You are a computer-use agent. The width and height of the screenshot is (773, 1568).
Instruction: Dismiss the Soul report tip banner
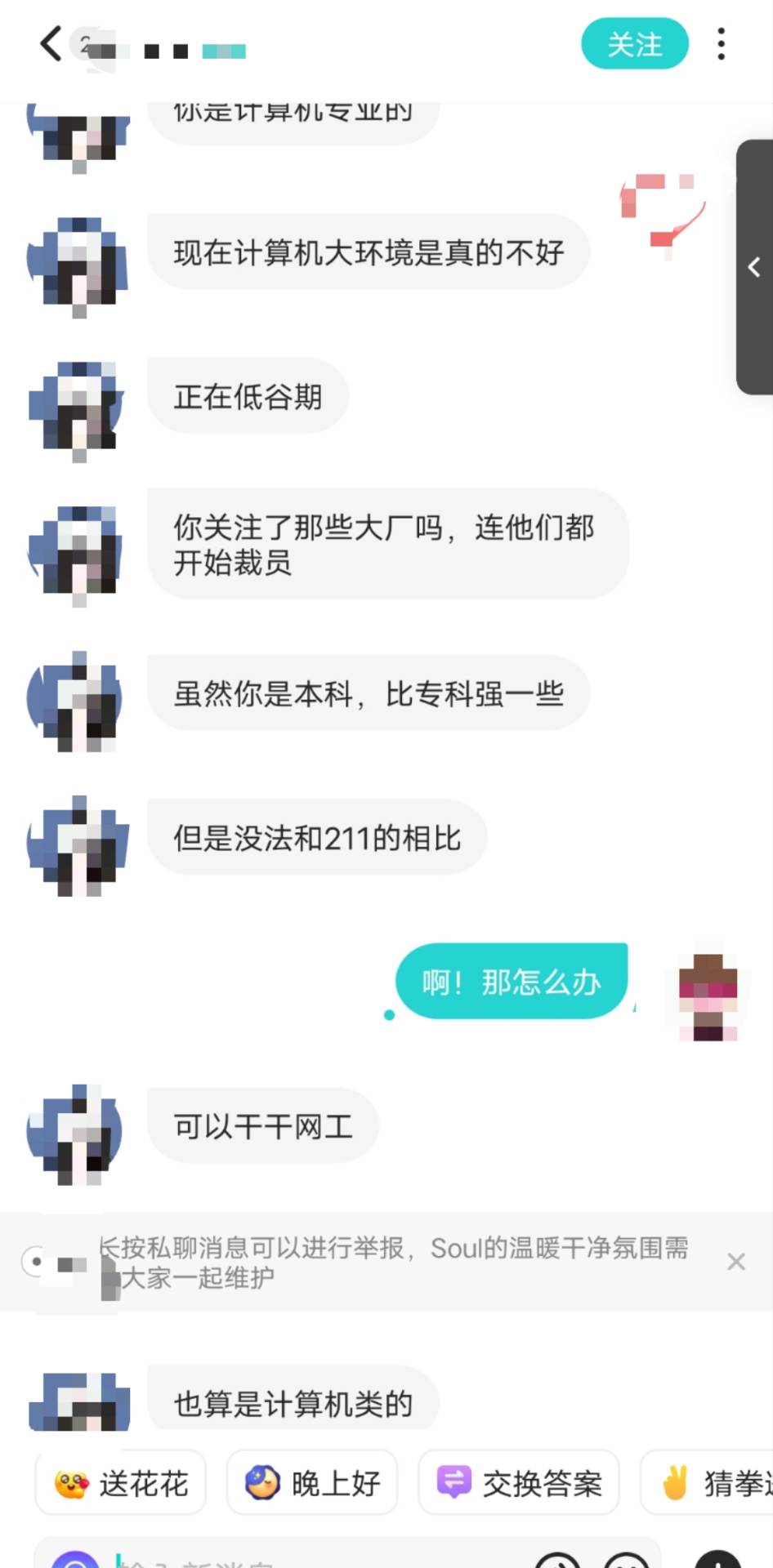pyautogui.click(x=735, y=1262)
